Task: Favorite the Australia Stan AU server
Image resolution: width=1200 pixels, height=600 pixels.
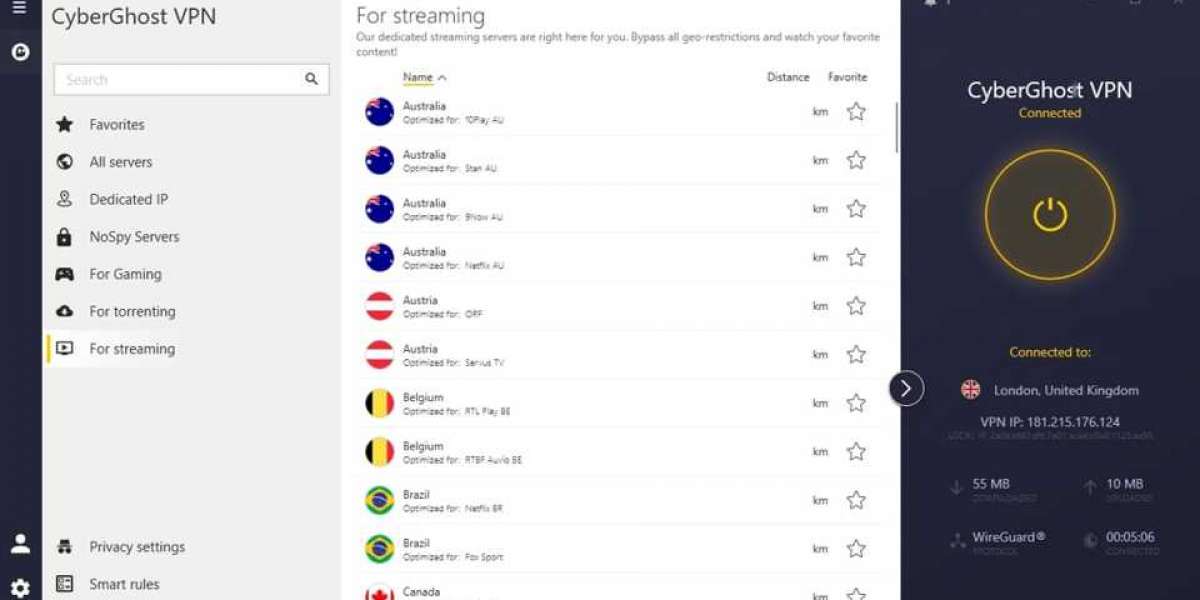Action: click(856, 160)
